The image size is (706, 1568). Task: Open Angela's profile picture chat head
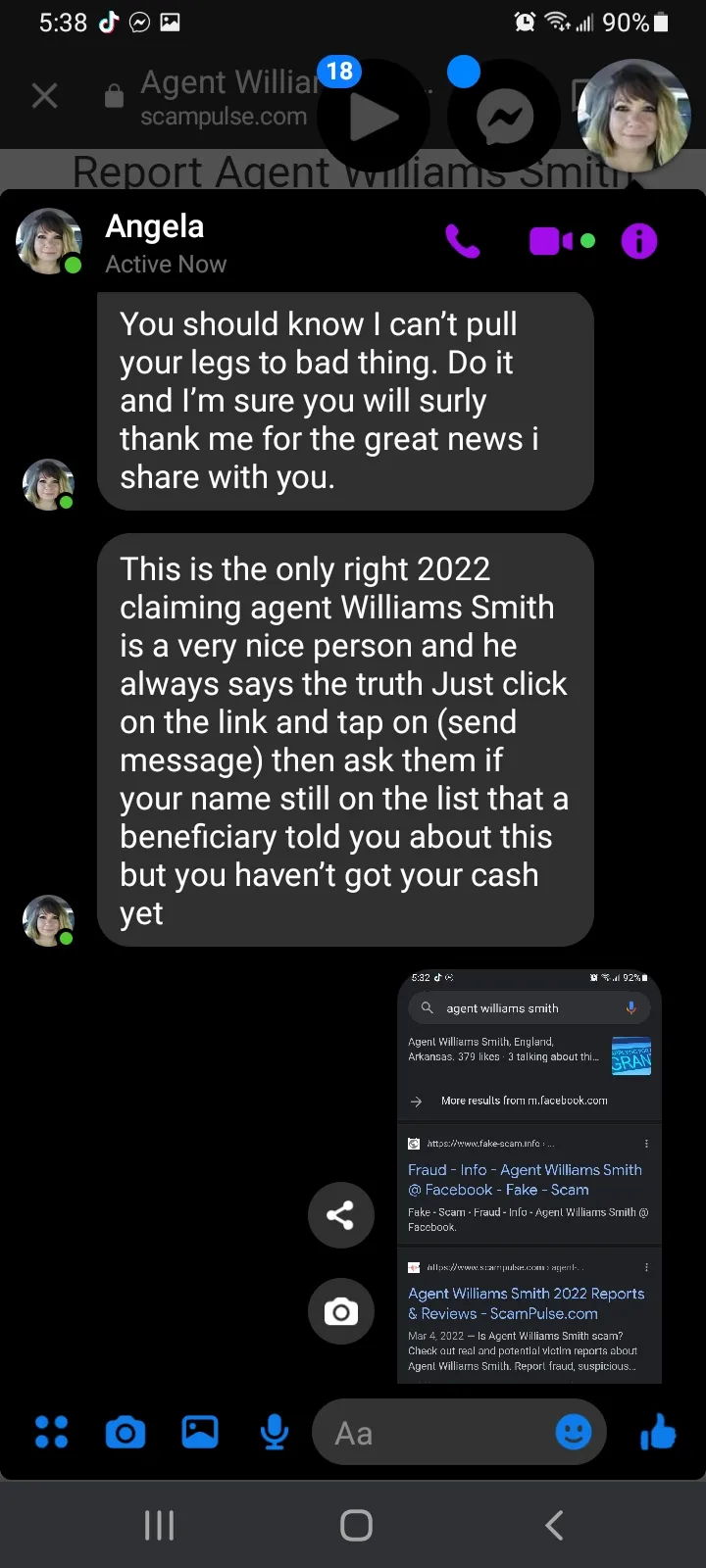click(x=633, y=116)
